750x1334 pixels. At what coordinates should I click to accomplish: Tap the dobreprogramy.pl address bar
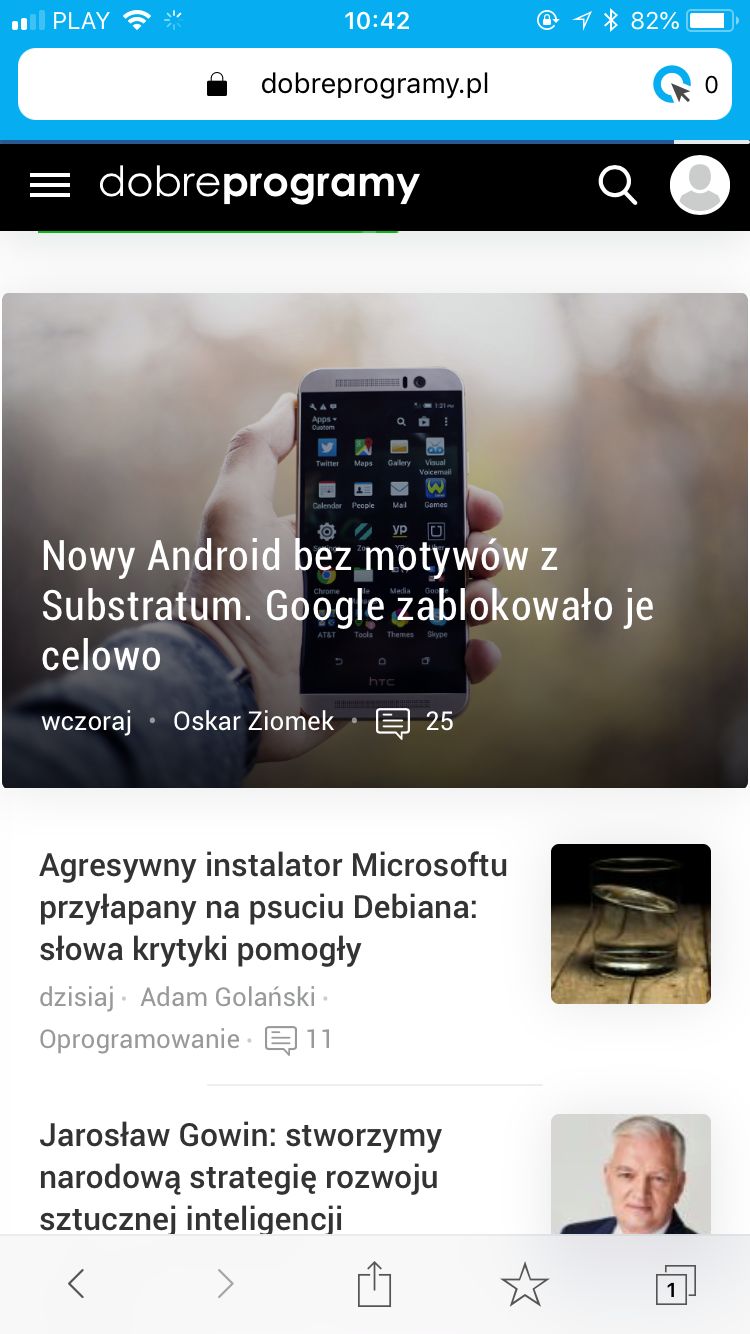coord(375,84)
